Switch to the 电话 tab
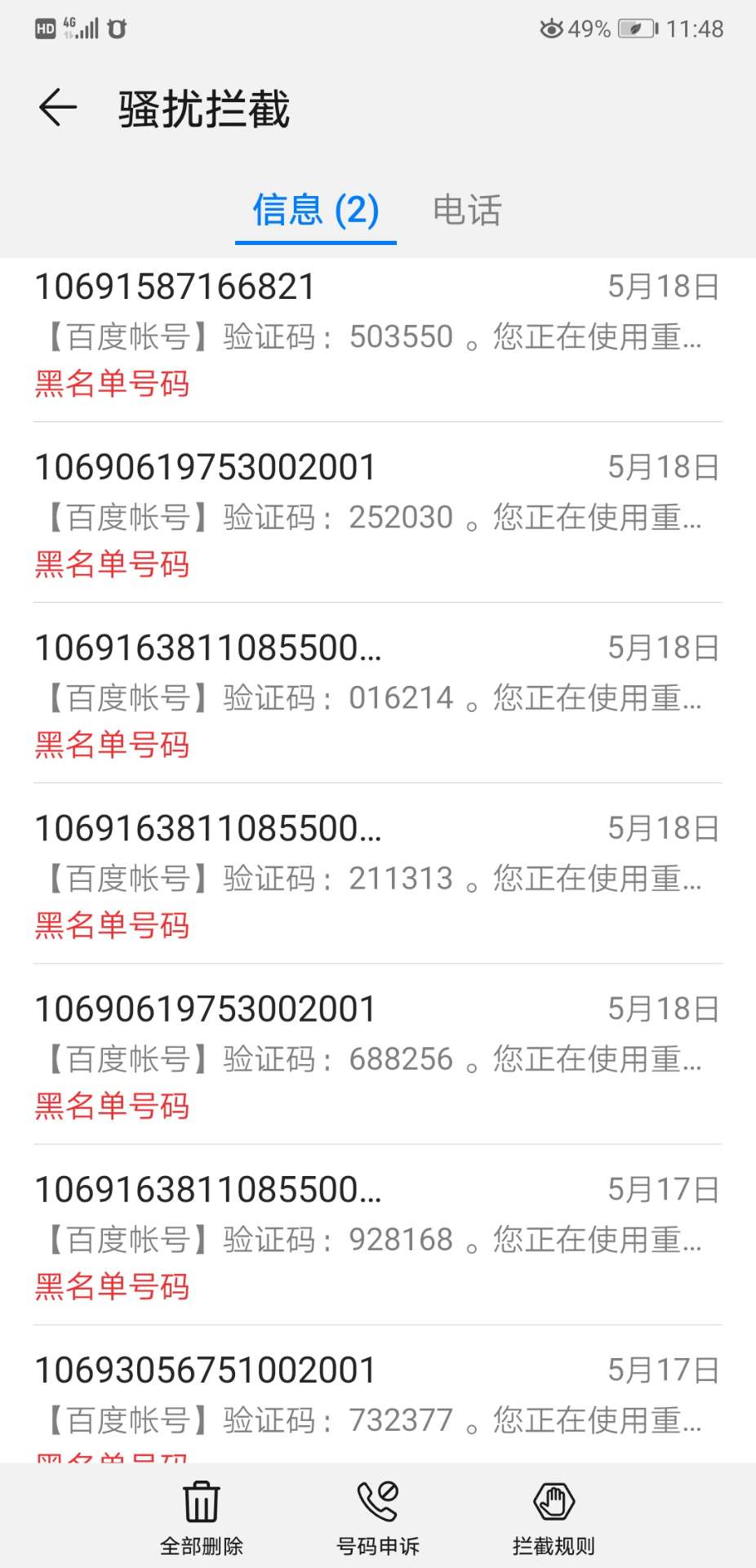 coord(467,211)
